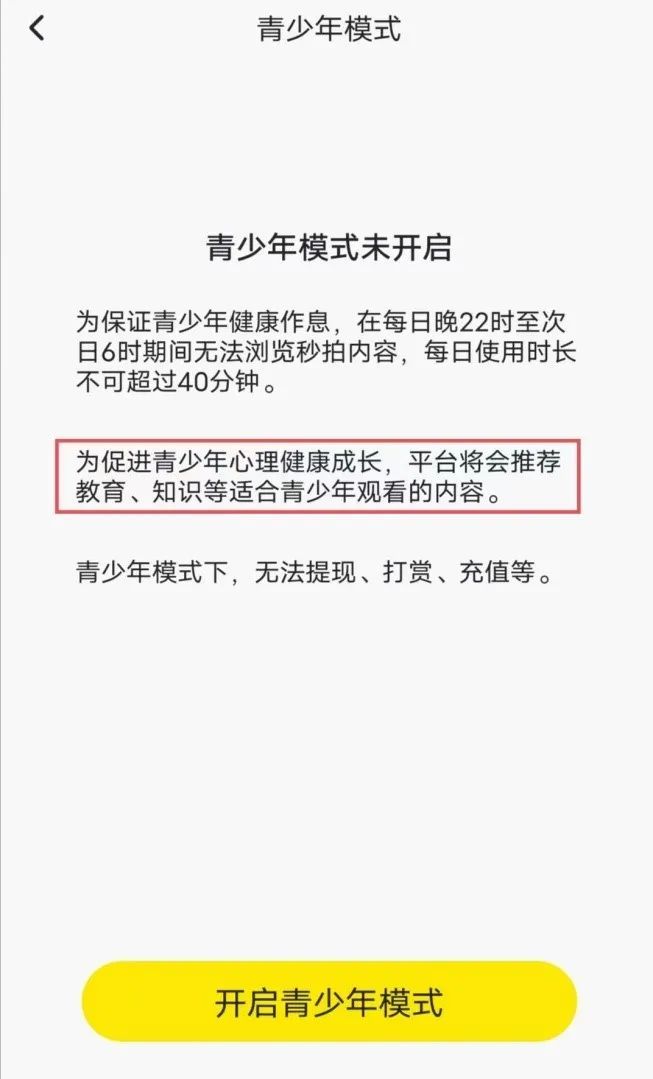653x1079 pixels.
Task: Go back from 青少年模式 page
Action: pyautogui.click(x=37, y=28)
